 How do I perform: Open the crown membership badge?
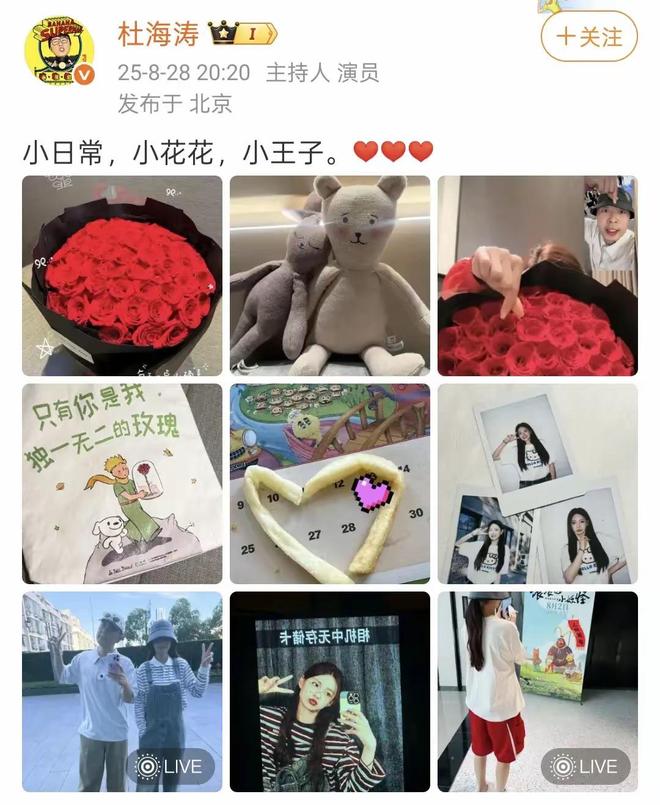tap(242, 33)
